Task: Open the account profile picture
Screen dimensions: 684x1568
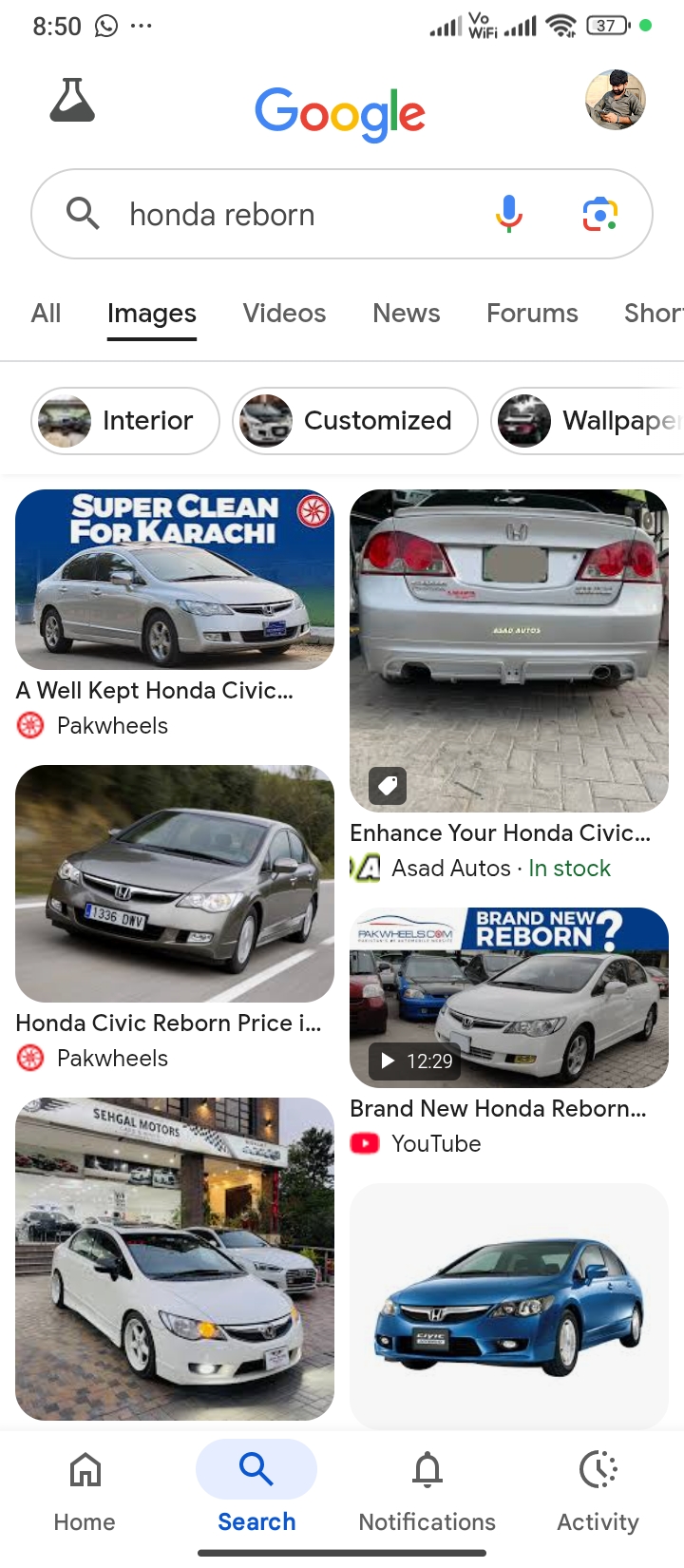Action: (x=615, y=100)
